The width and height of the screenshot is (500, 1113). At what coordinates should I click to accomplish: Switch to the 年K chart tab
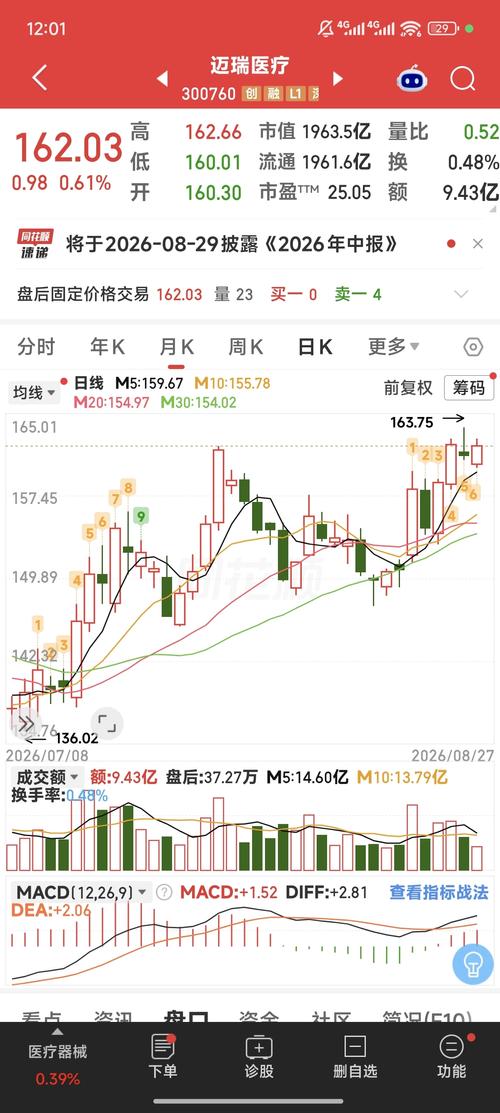107,346
